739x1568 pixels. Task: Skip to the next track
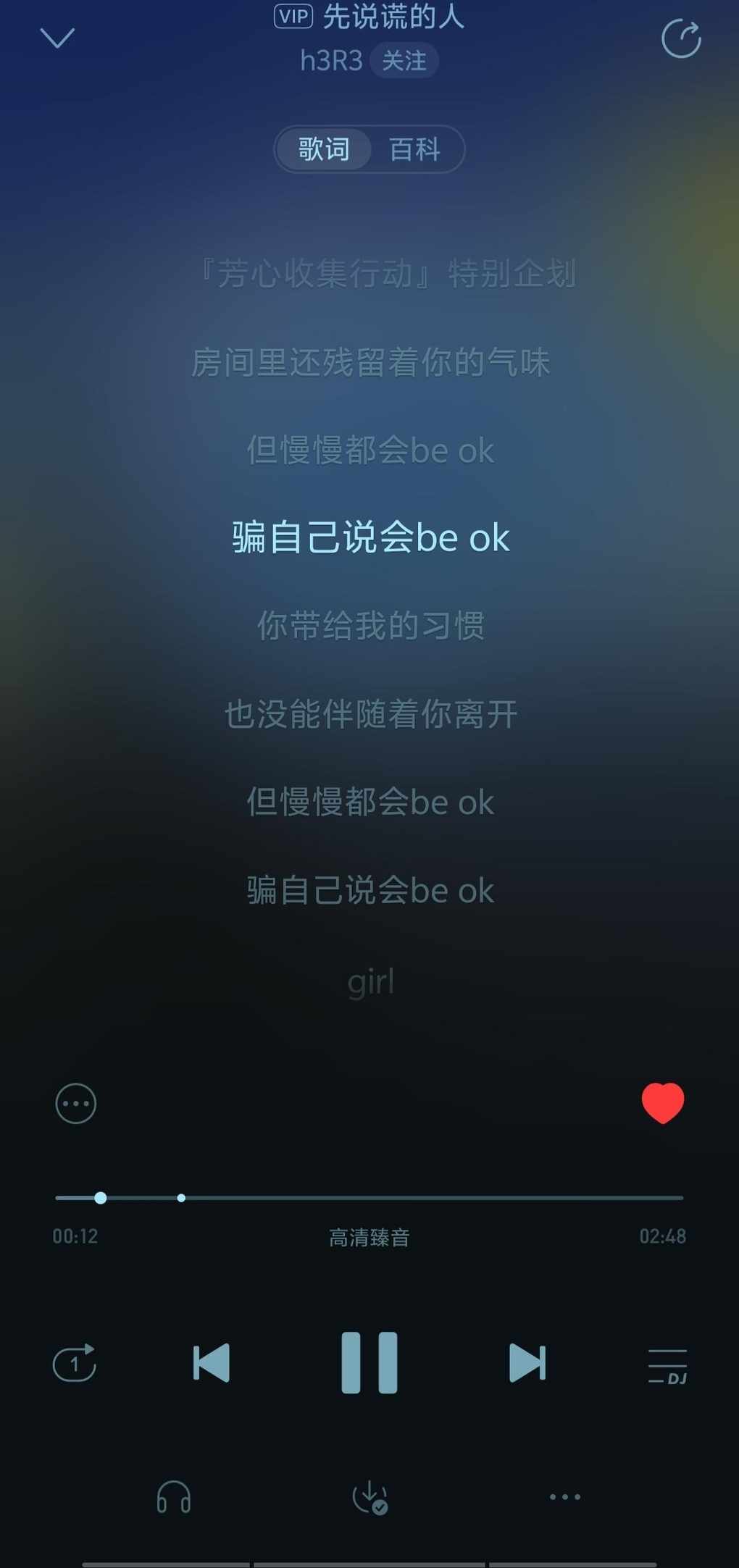pos(527,1363)
